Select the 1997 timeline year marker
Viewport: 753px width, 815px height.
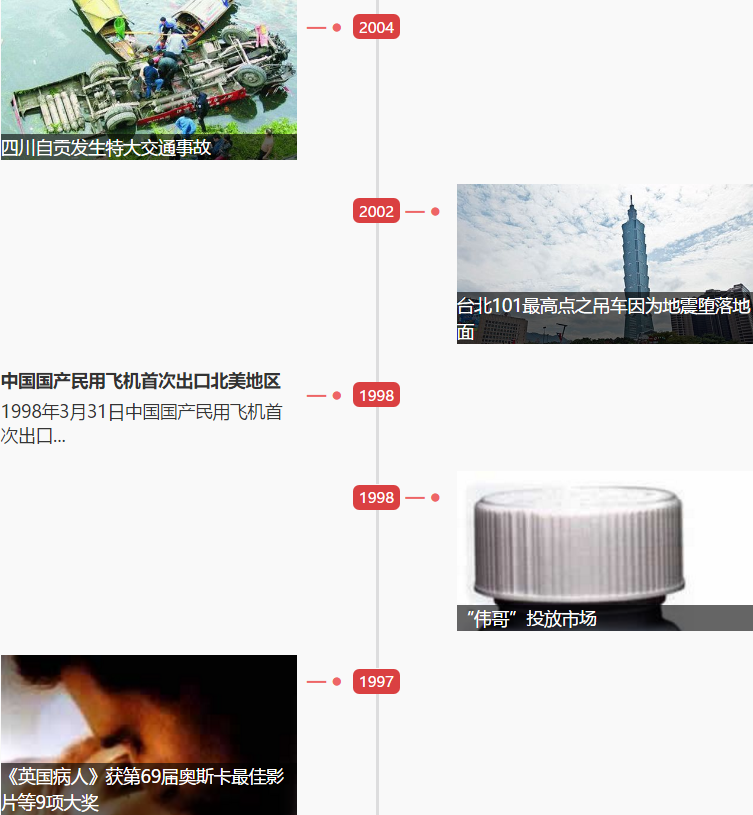coord(376,681)
